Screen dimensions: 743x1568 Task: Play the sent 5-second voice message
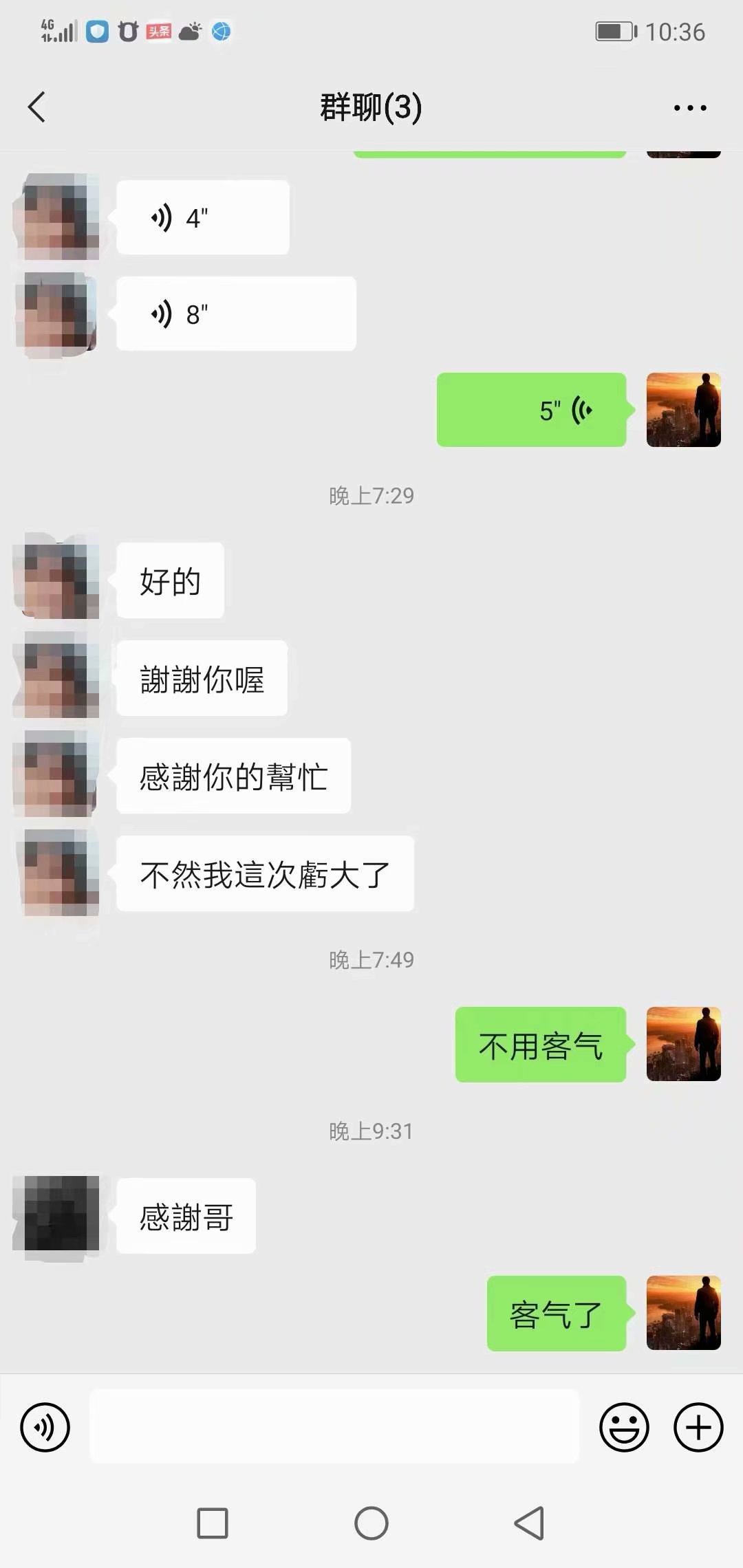(531, 411)
